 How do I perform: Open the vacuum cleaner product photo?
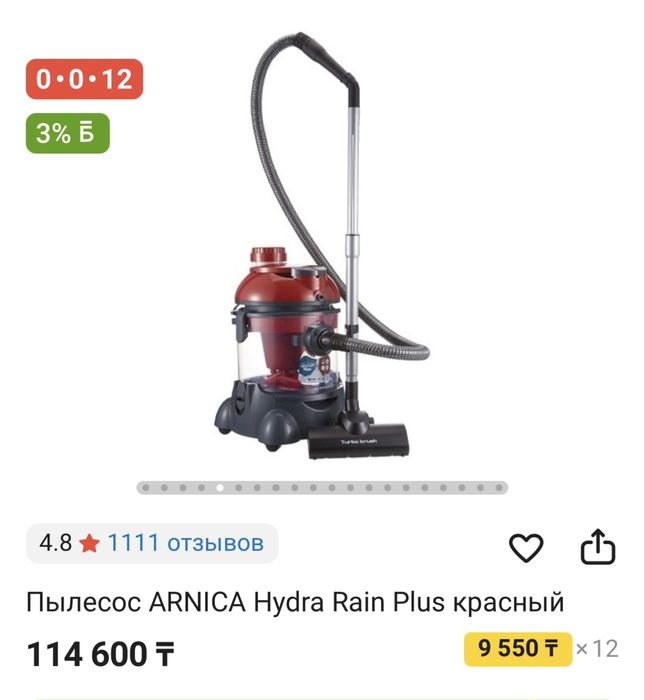click(x=322, y=260)
